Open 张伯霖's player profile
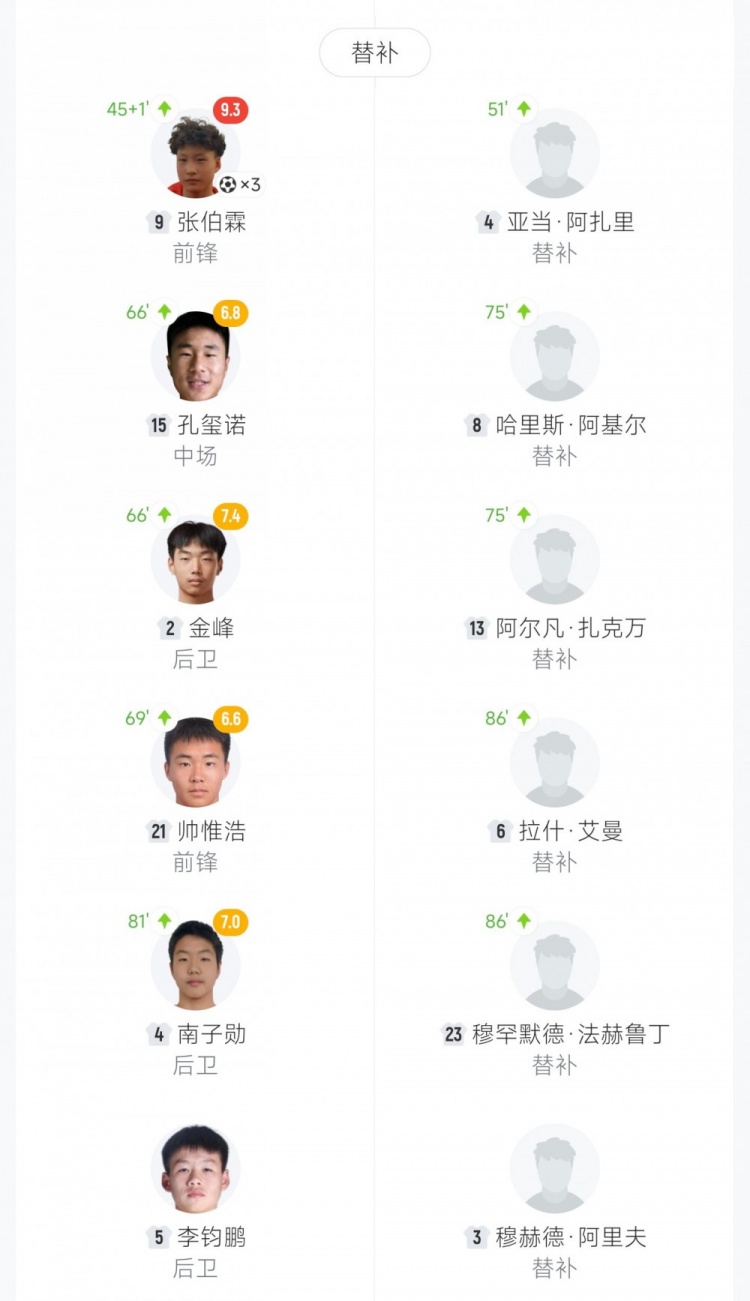750x1301 pixels. coord(196,155)
